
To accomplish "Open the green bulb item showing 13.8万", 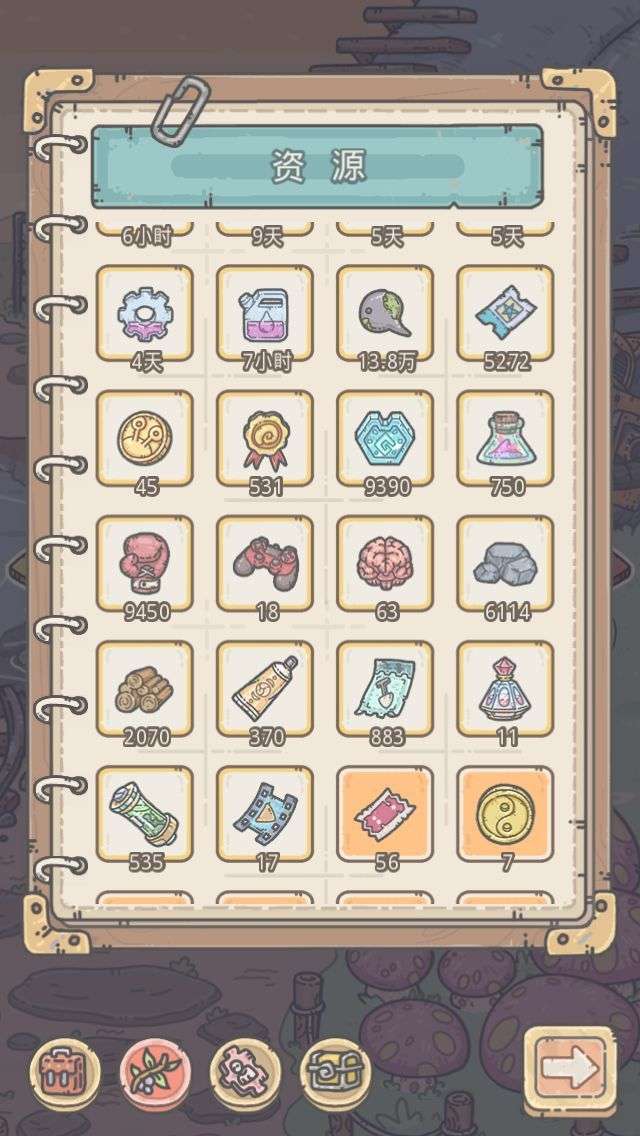I will (385, 311).
